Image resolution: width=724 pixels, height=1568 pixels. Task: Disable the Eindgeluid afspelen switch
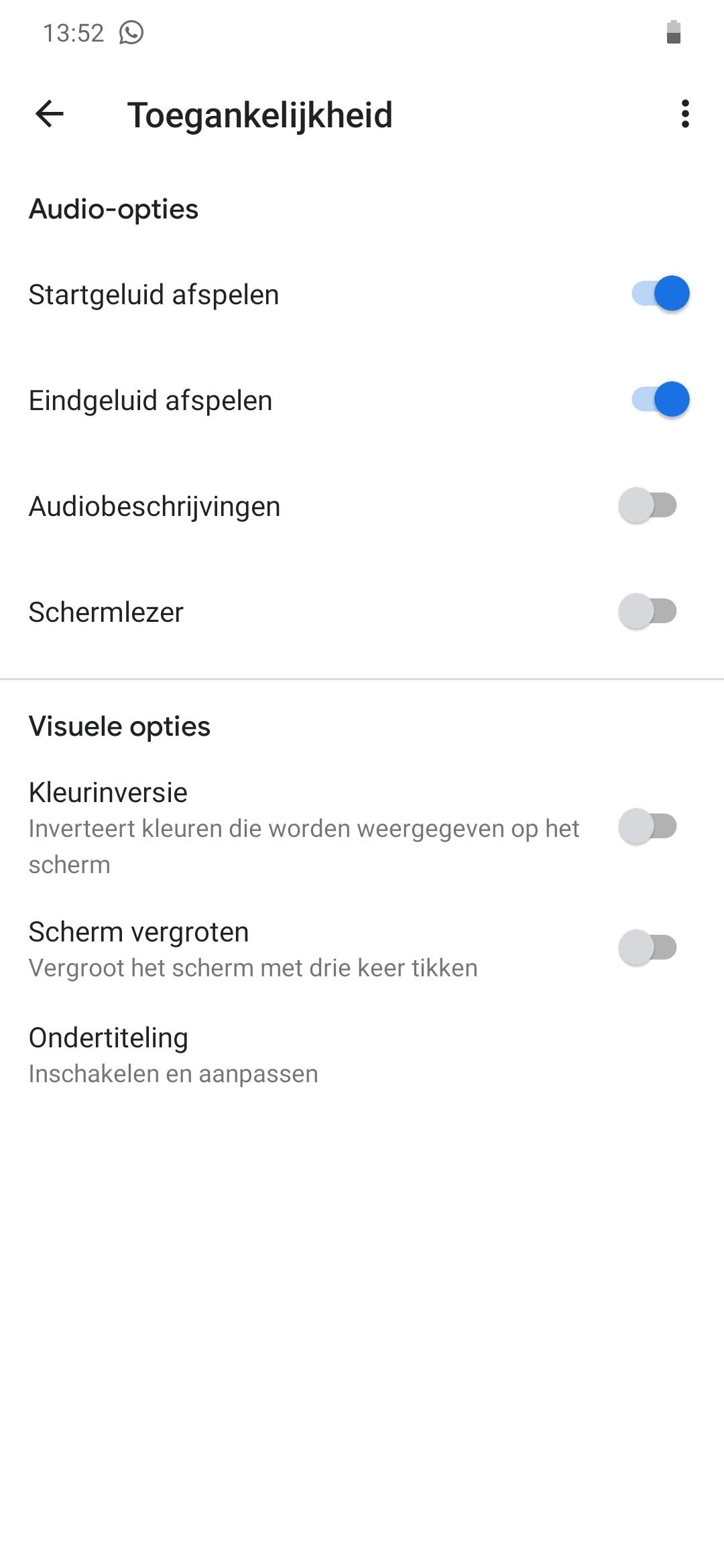[660, 400]
